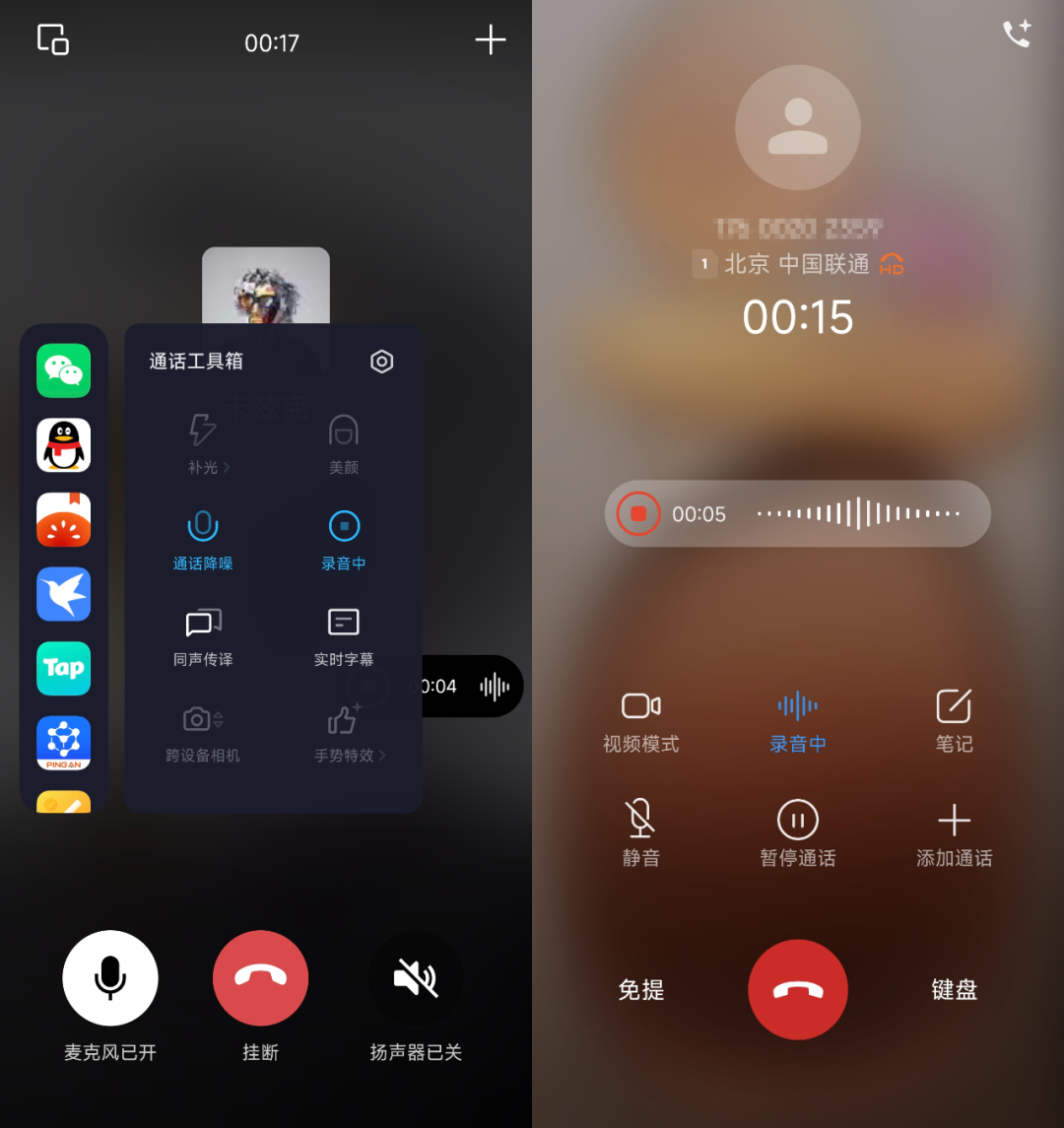Open the Tap app in side dock
This screenshot has width=1064, height=1128.
click(x=64, y=668)
